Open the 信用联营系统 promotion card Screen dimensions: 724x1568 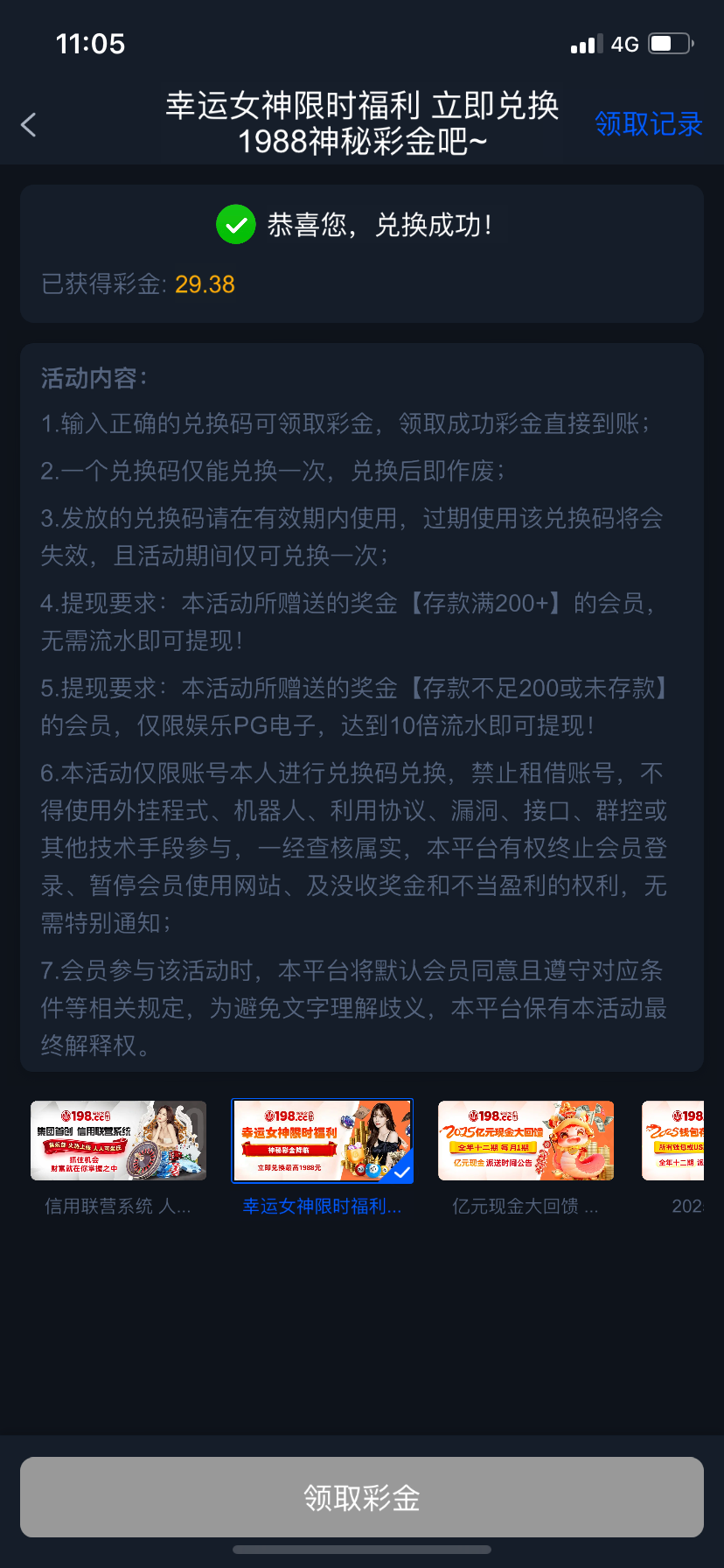click(119, 1141)
